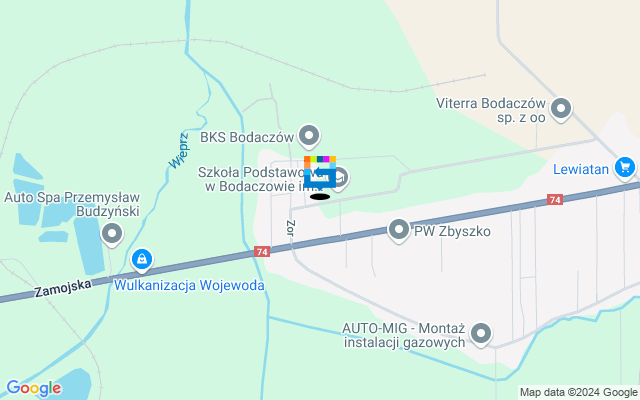Tap the colorful custom marker on the map

[x=319, y=172]
